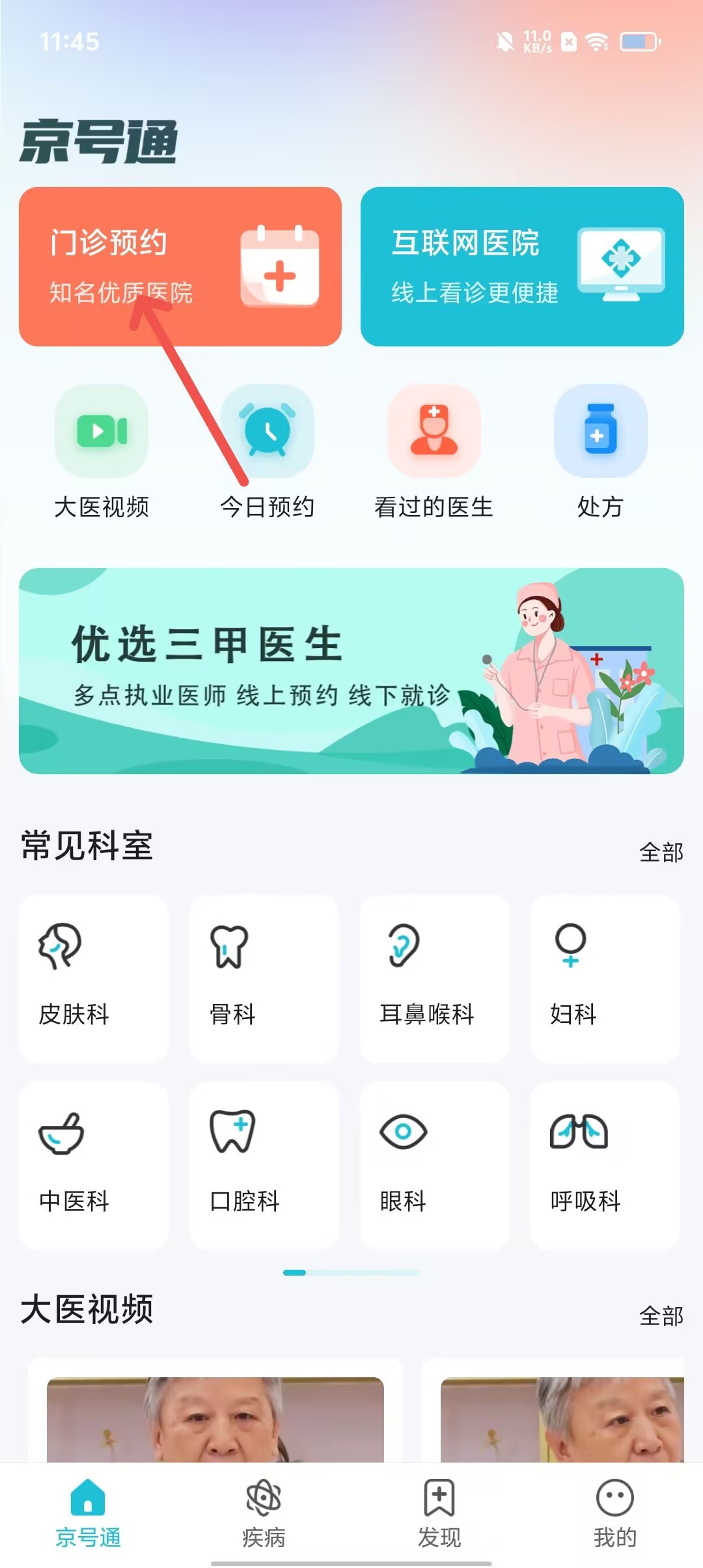Open 门诊预约 appointment booking card
The height and width of the screenshot is (1568, 703).
point(180,266)
